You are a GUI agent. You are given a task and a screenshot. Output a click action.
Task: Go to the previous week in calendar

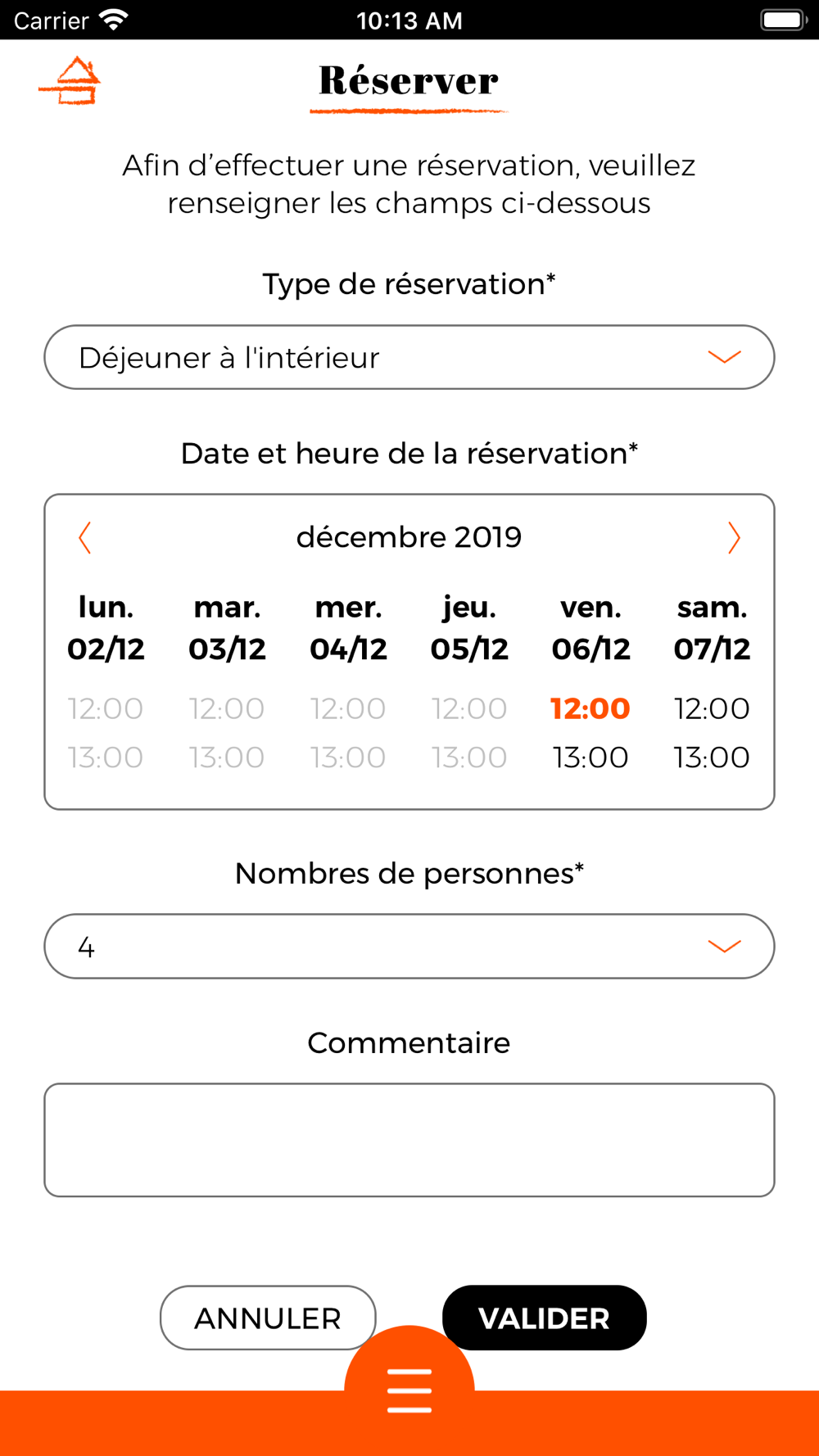tap(84, 538)
